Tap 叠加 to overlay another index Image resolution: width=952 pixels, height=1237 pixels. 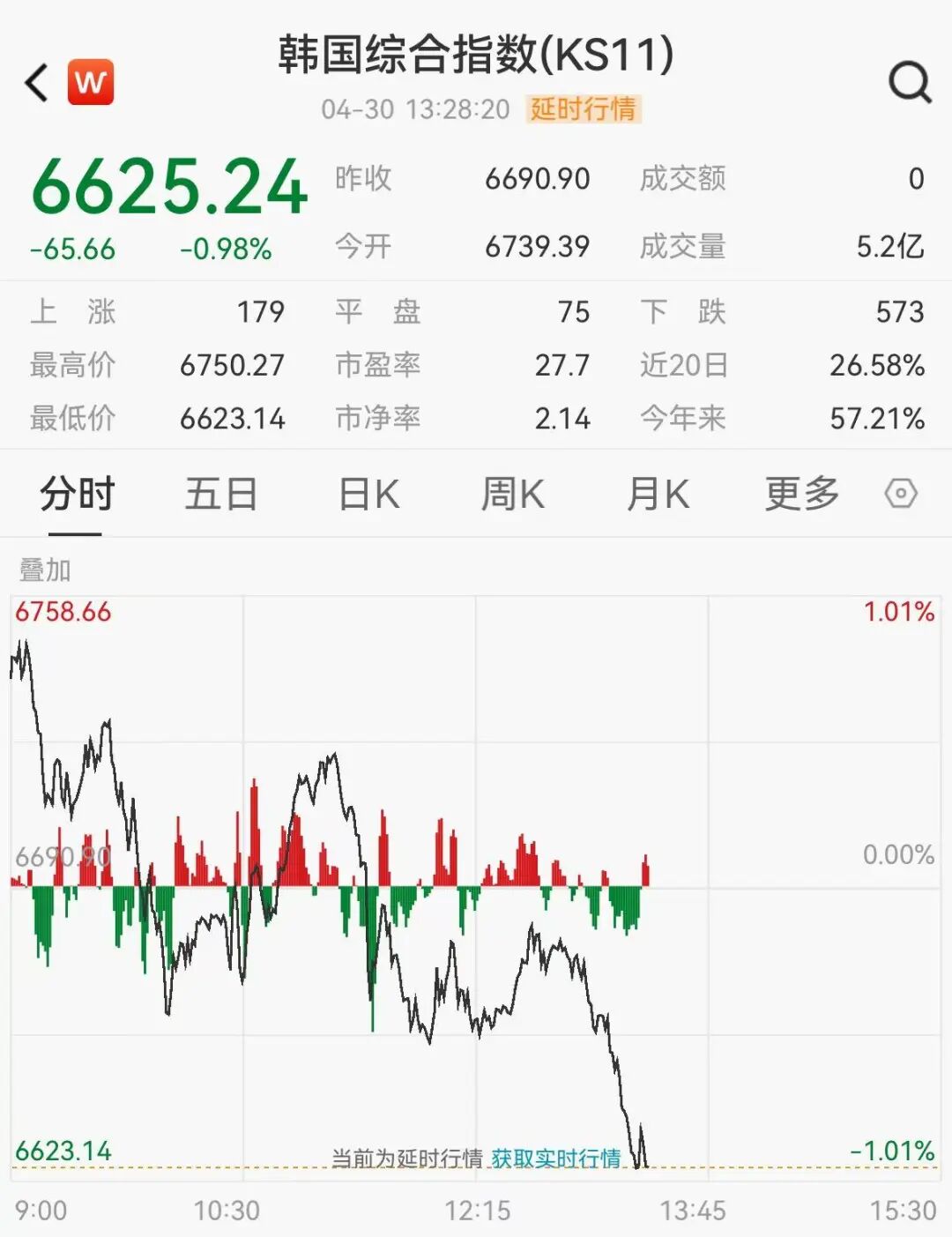pyautogui.click(x=45, y=570)
